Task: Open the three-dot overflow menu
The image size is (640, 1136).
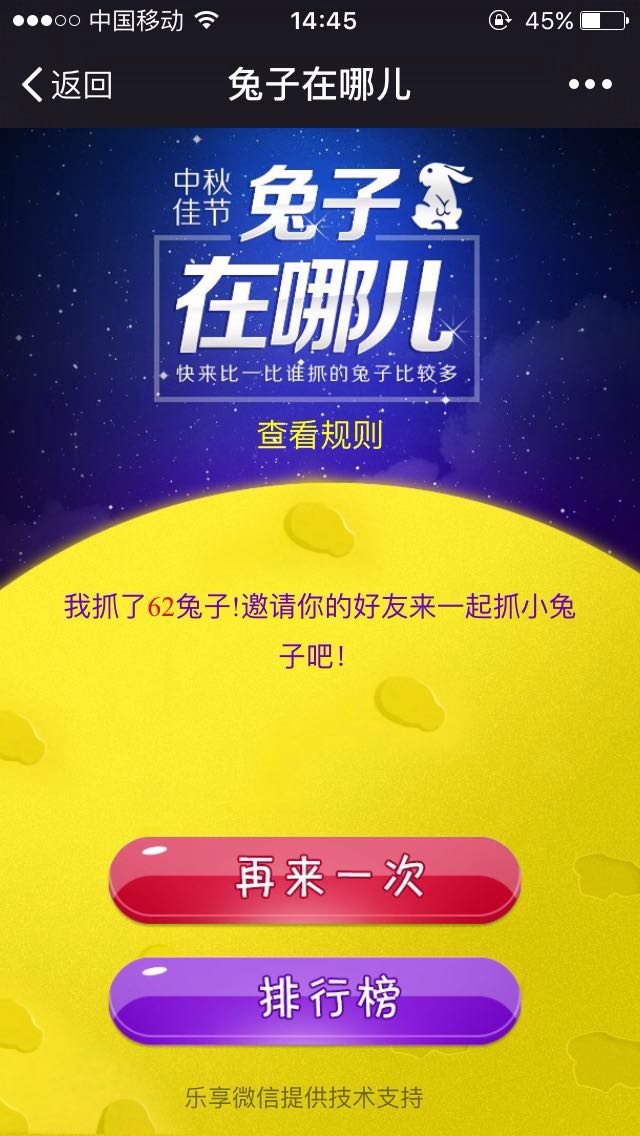Action: tap(590, 85)
